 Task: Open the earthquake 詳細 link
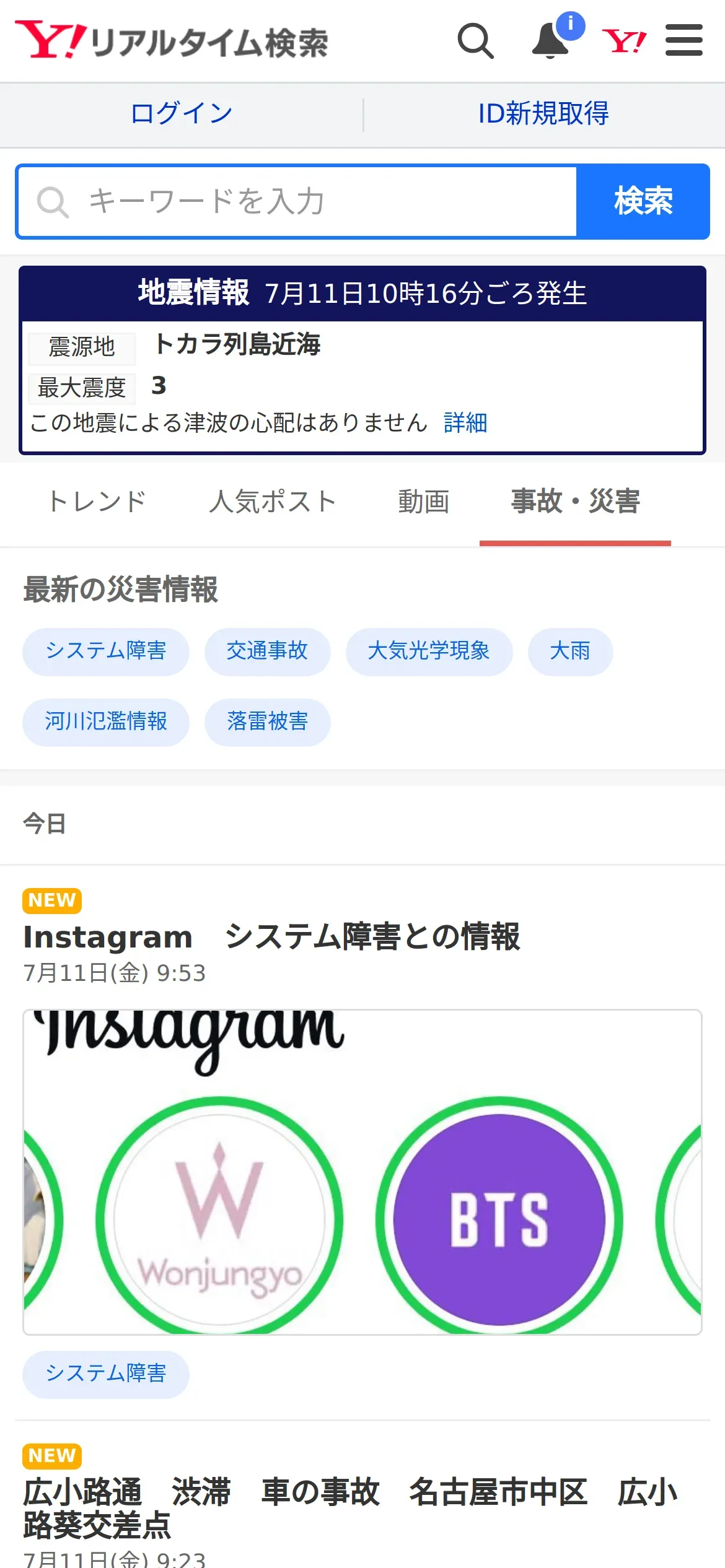coord(465,423)
